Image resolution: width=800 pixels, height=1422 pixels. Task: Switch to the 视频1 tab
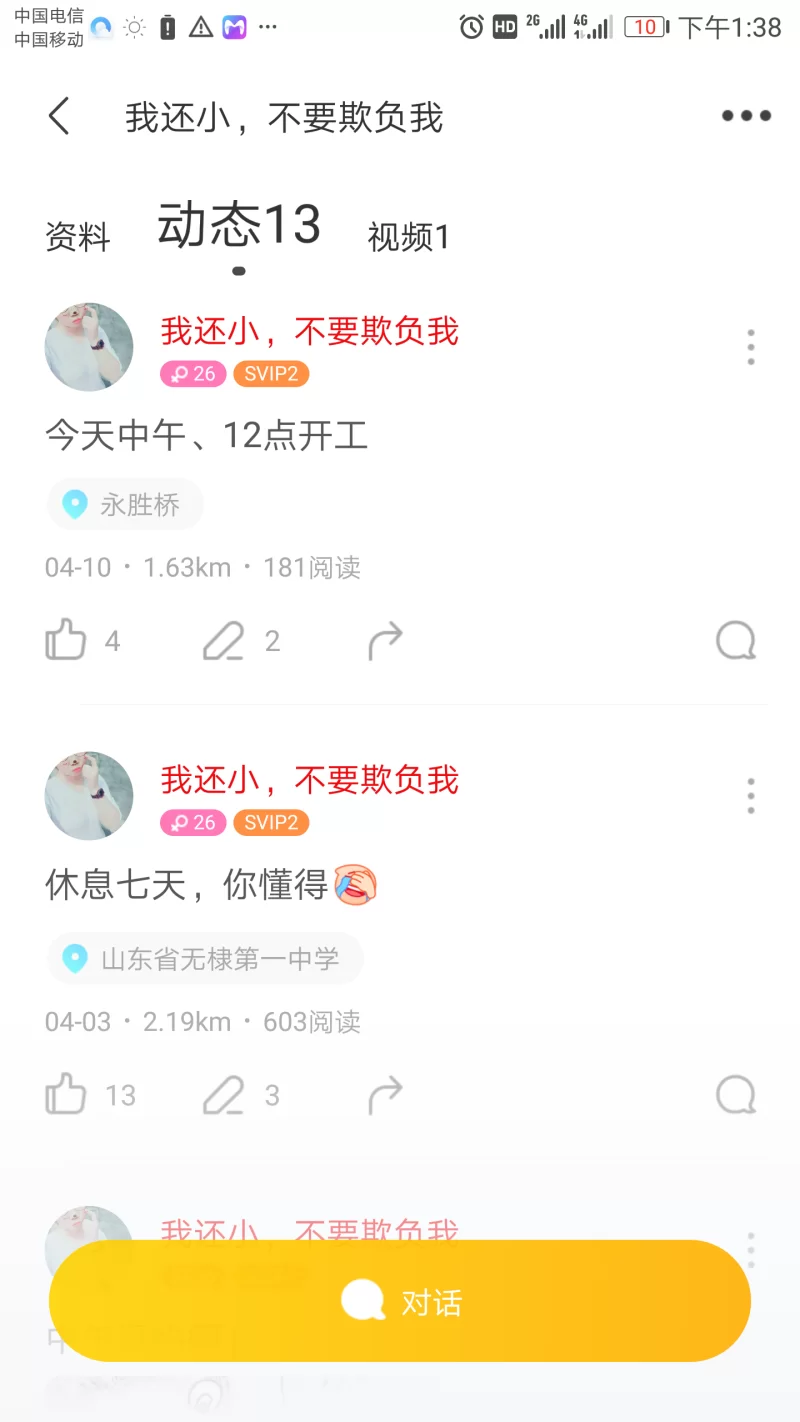point(409,237)
